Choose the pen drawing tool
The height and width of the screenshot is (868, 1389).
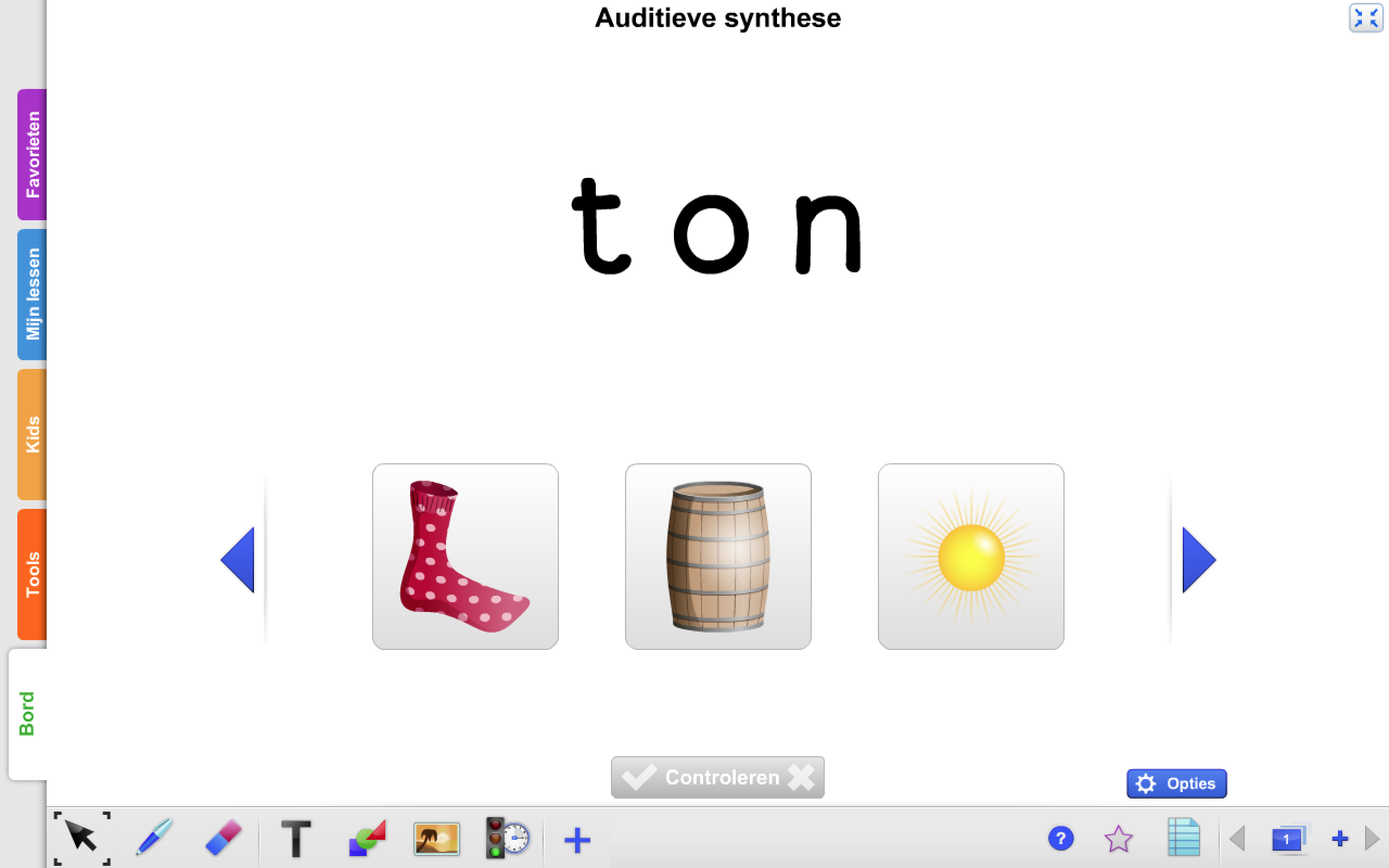pos(154,838)
